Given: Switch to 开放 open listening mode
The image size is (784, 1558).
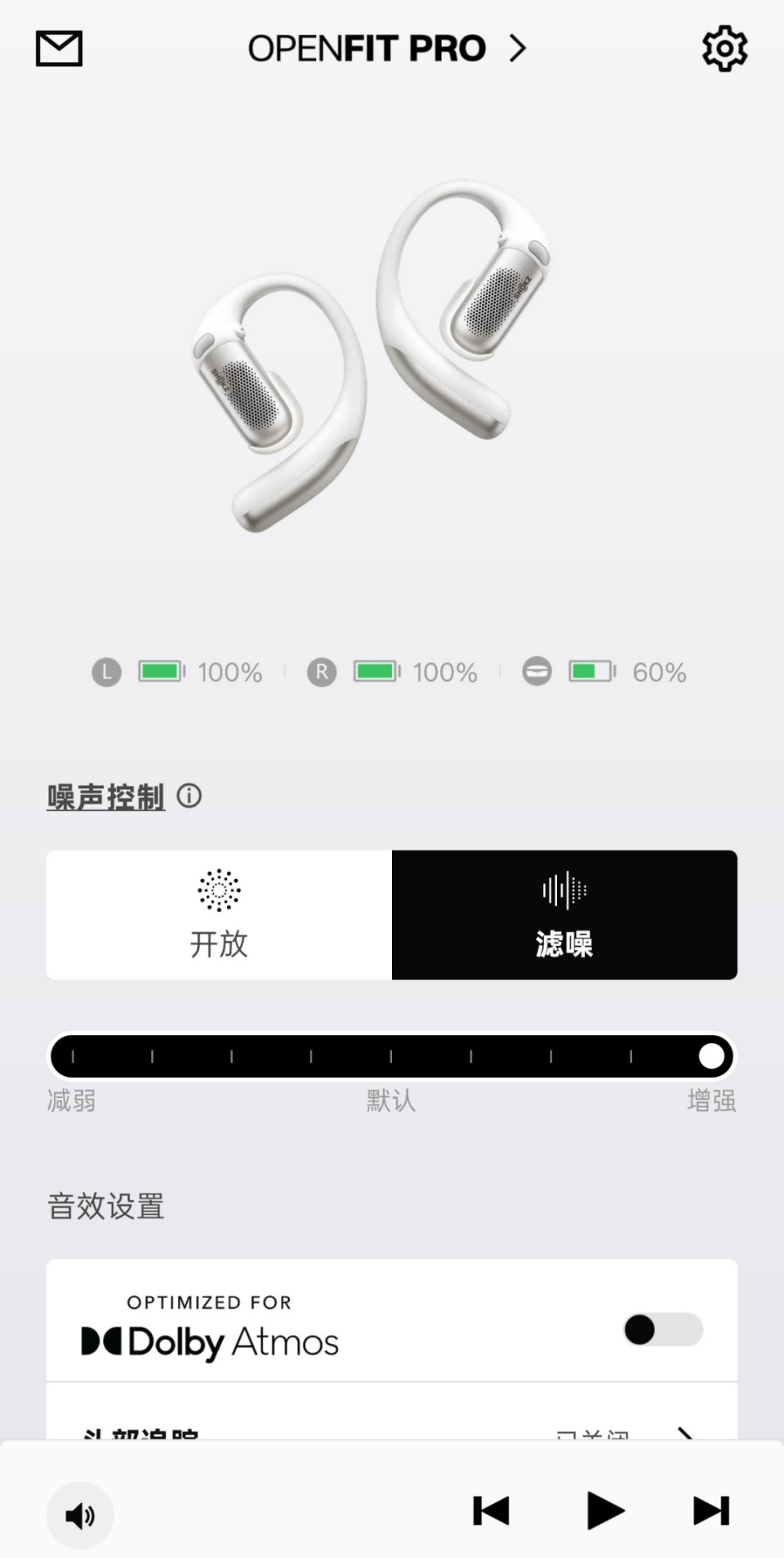Looking at the screenshot, I should 219,913.
